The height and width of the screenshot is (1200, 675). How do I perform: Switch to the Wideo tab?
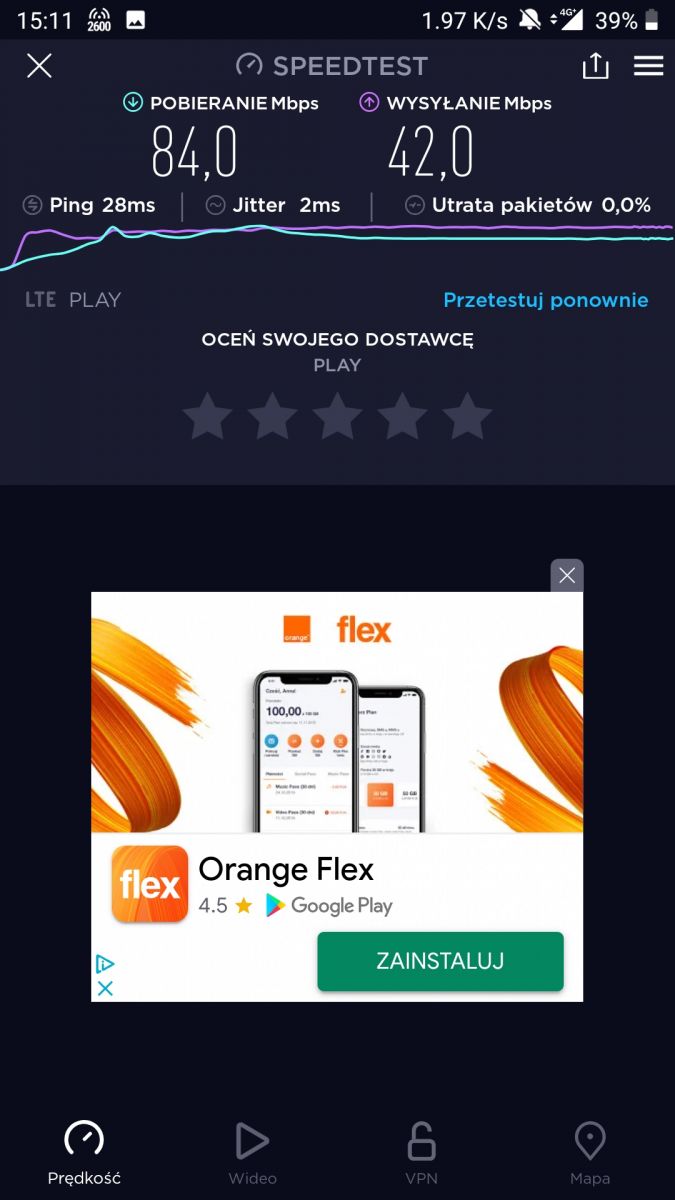tap(252, 1153)
